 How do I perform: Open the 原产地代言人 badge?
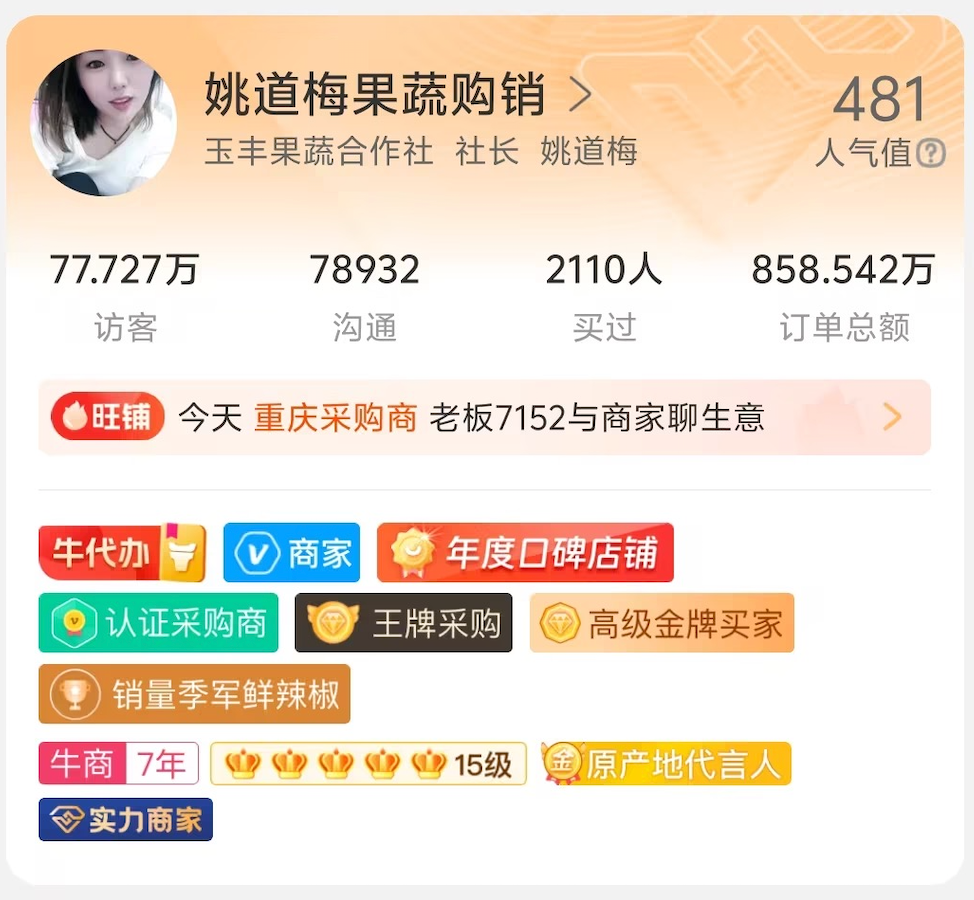click(x=666, y=764)
